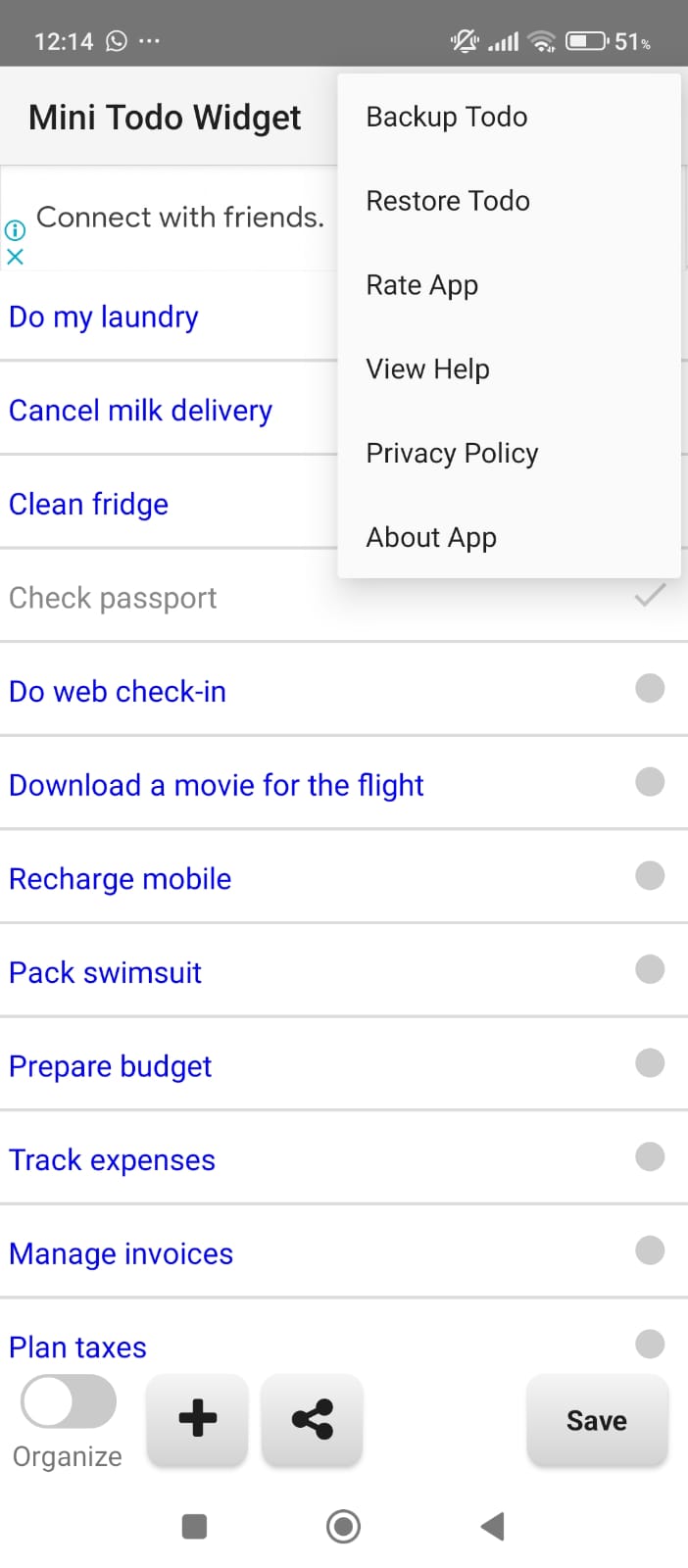
Task: Add a new todo with plus button
Action: pyautogui.click(x=197, y=1419)
